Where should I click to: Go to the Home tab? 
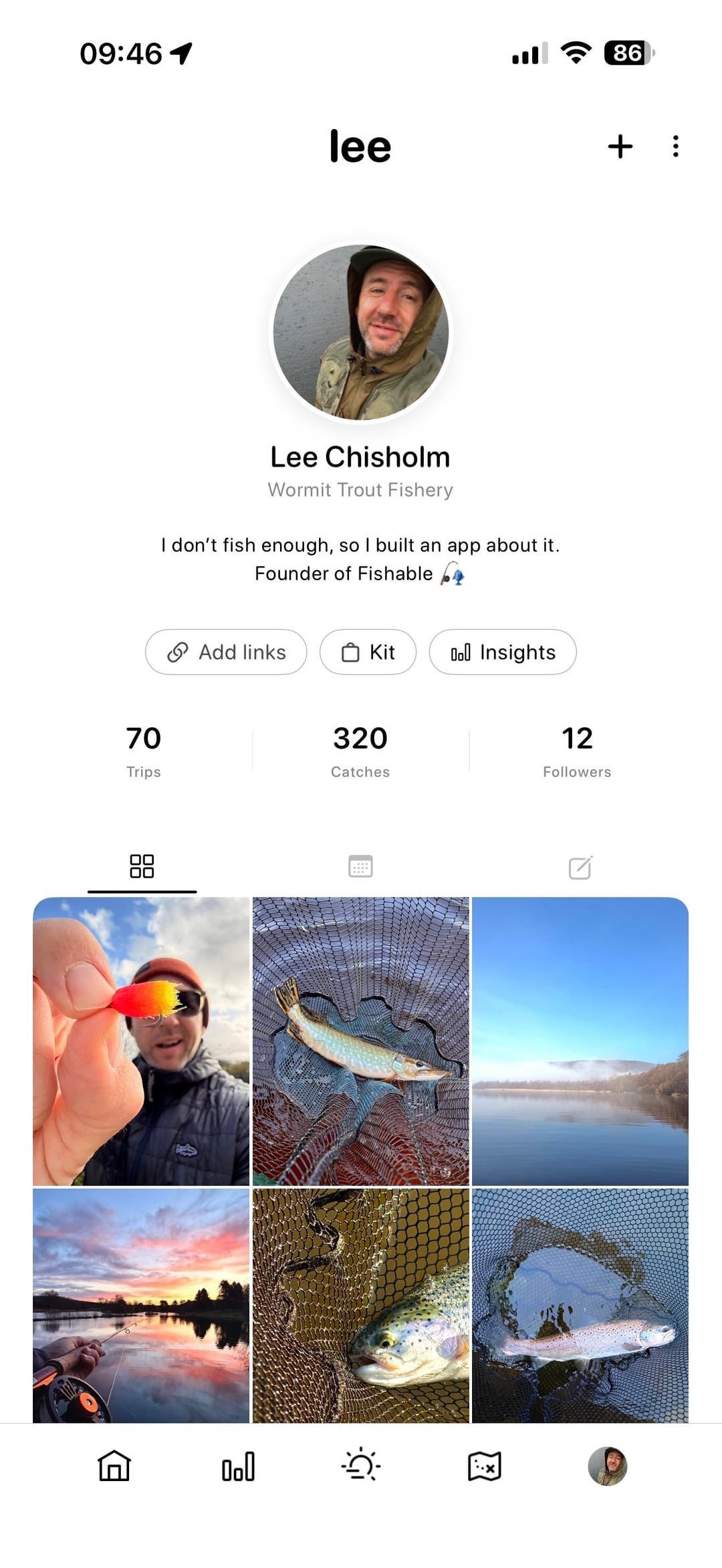[x=114, y=1466]
